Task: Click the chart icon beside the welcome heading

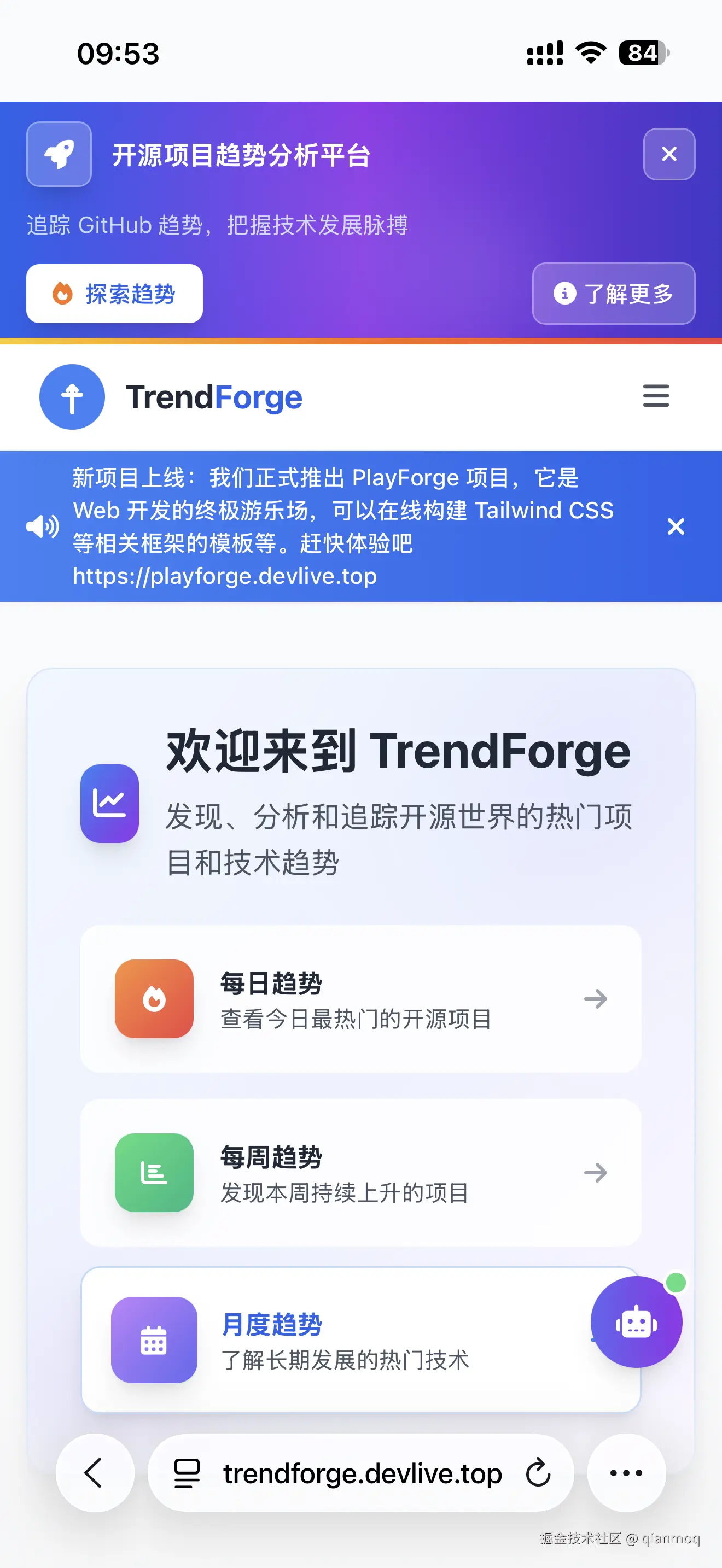Action: (x=109, y=804)
